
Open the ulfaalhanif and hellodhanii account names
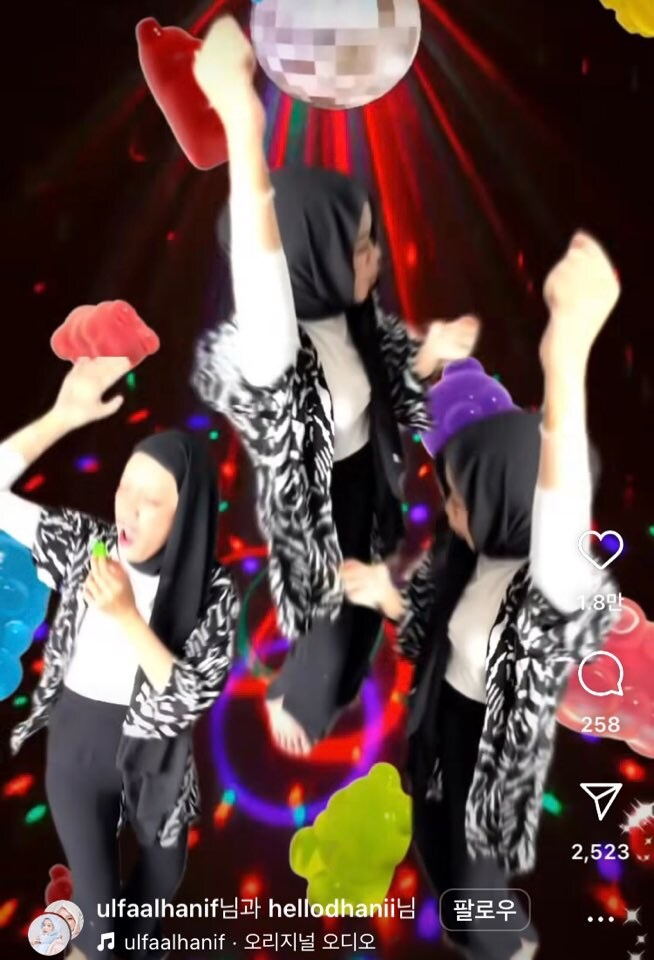click(x=255, y=909)
